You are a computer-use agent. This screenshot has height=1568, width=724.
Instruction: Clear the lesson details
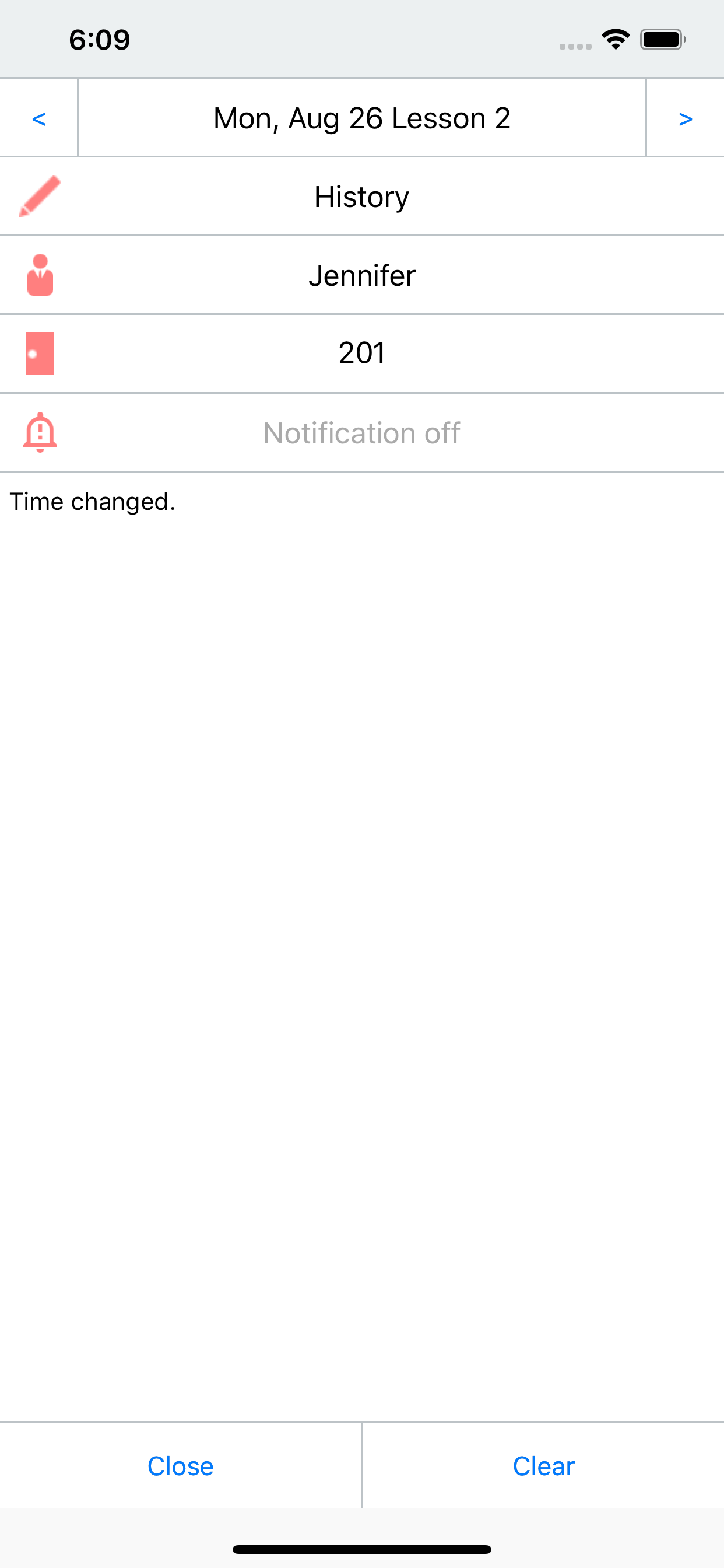click(x=543, y=1466)
